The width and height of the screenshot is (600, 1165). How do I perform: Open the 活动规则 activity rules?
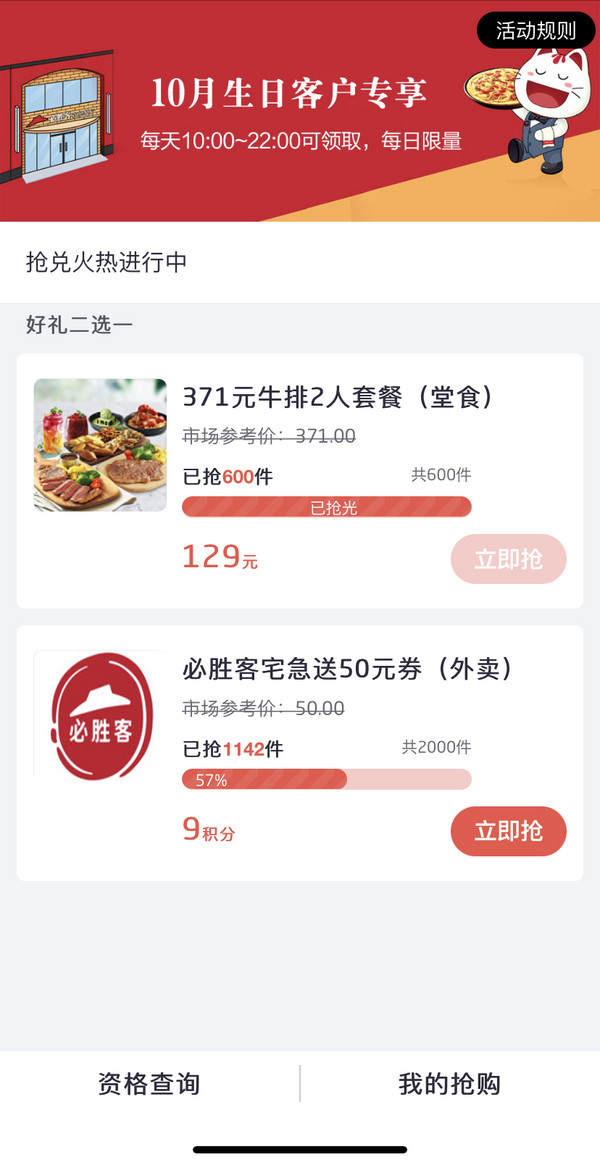point(536,30)
